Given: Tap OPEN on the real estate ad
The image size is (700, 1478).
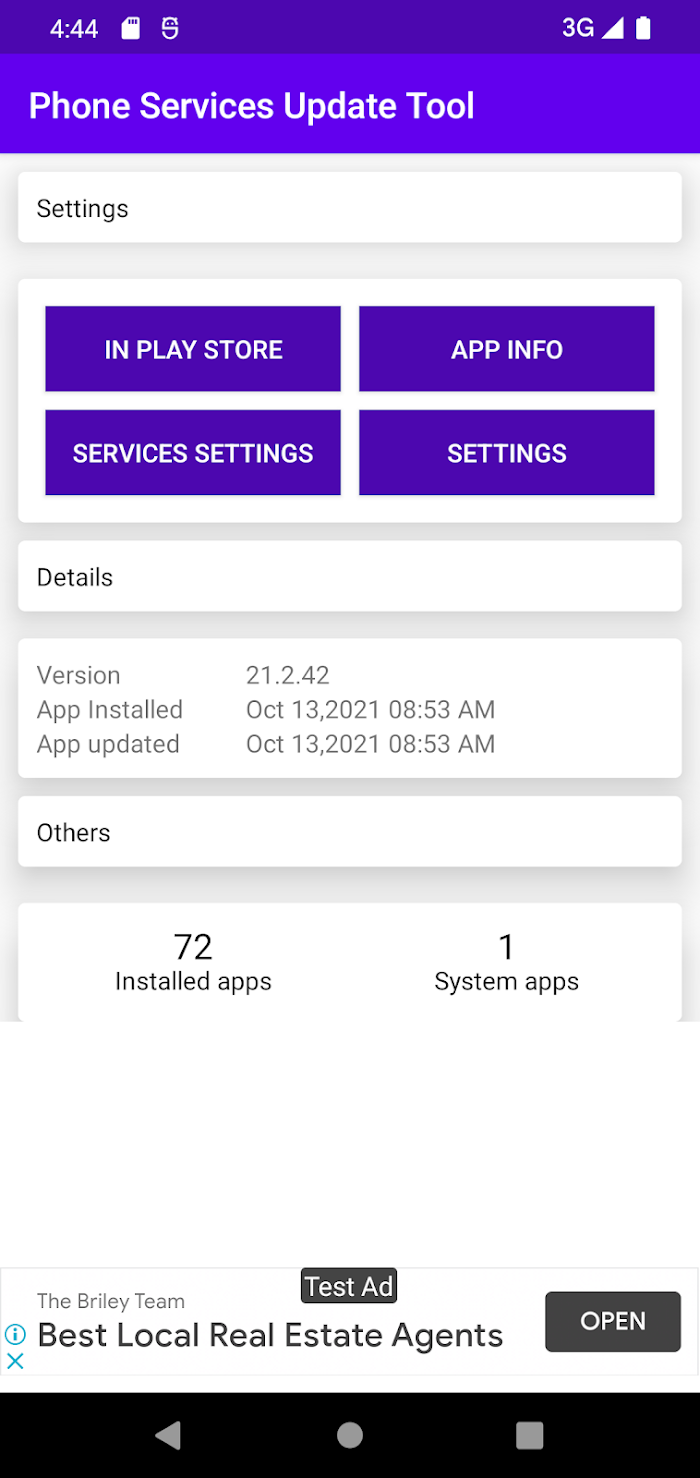Looking at the screenshot, I should coord(613,1321).
